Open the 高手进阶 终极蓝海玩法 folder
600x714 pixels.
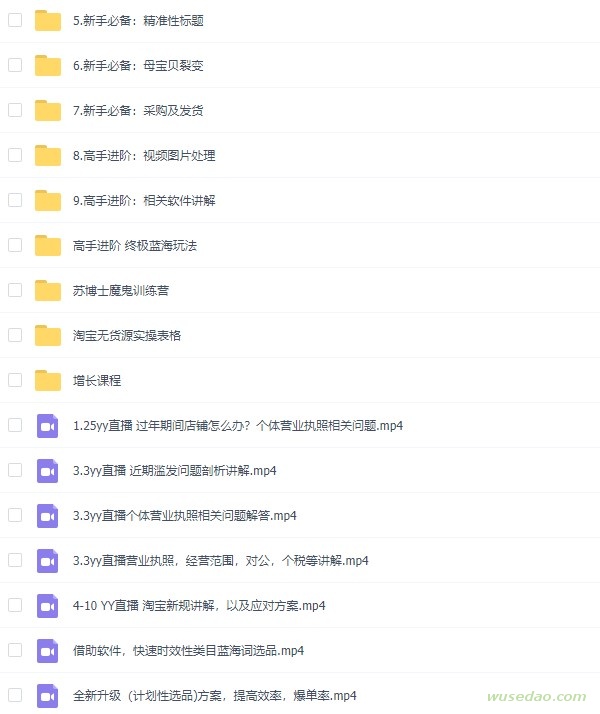pyautogui.click(x=135, y=245)
